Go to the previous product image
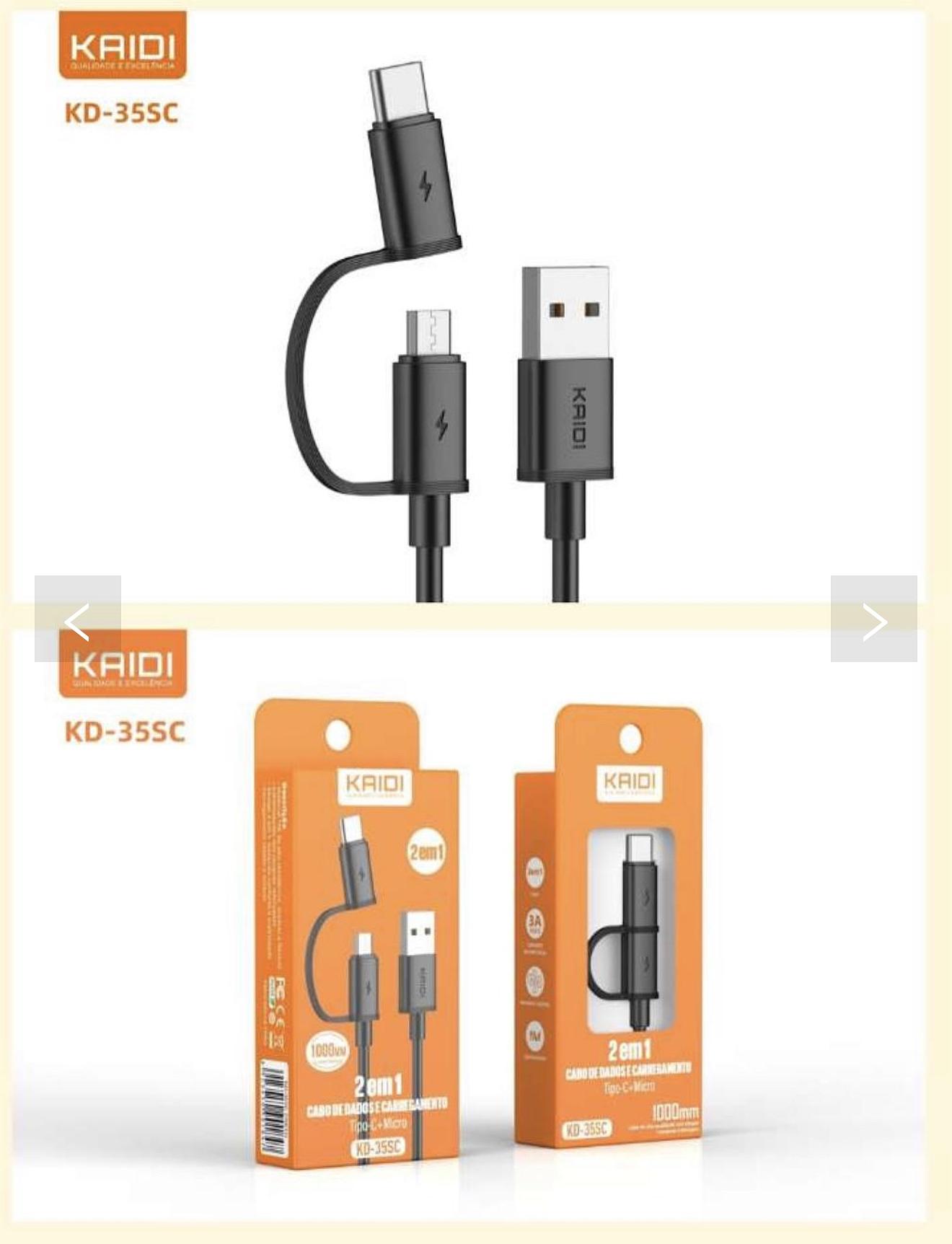The image size is (952, 1244). click(x=77, y=619)
